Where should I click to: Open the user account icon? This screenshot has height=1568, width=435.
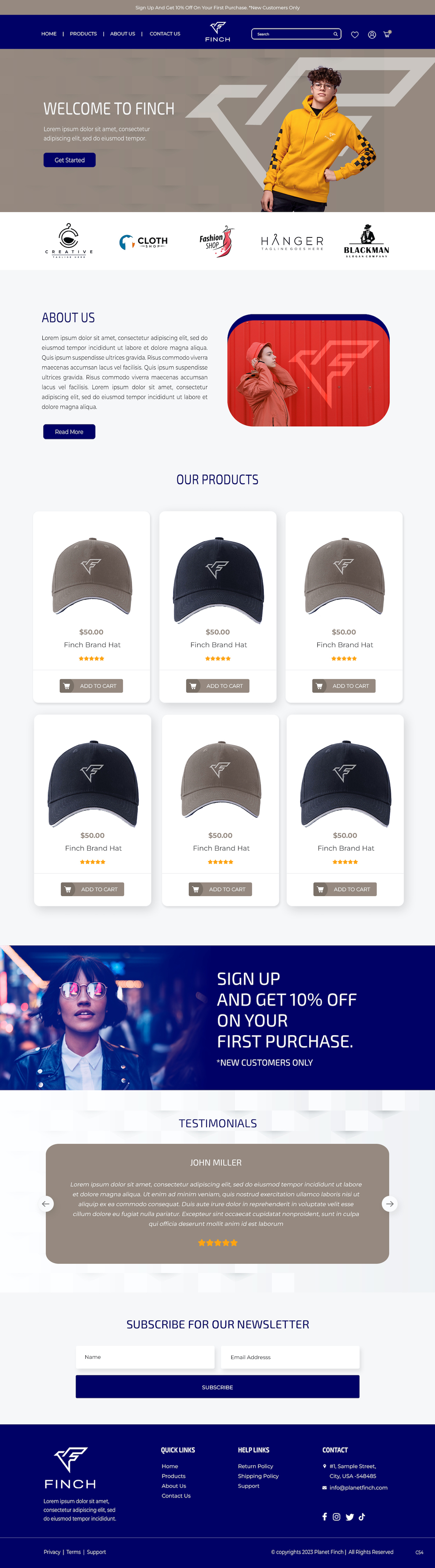(372, 35)
